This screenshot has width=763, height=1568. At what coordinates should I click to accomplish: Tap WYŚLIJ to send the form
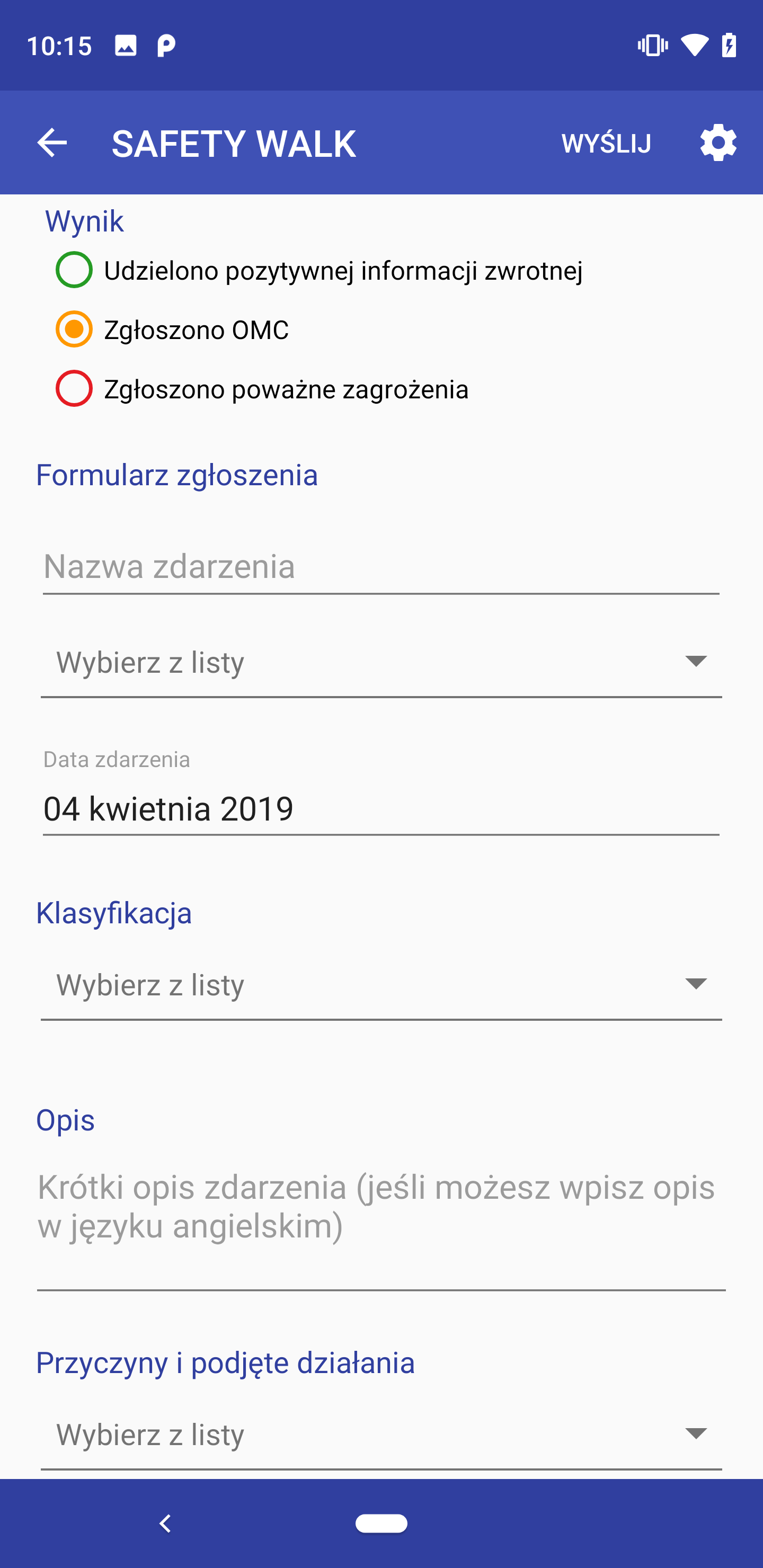[x=606, y=144]
